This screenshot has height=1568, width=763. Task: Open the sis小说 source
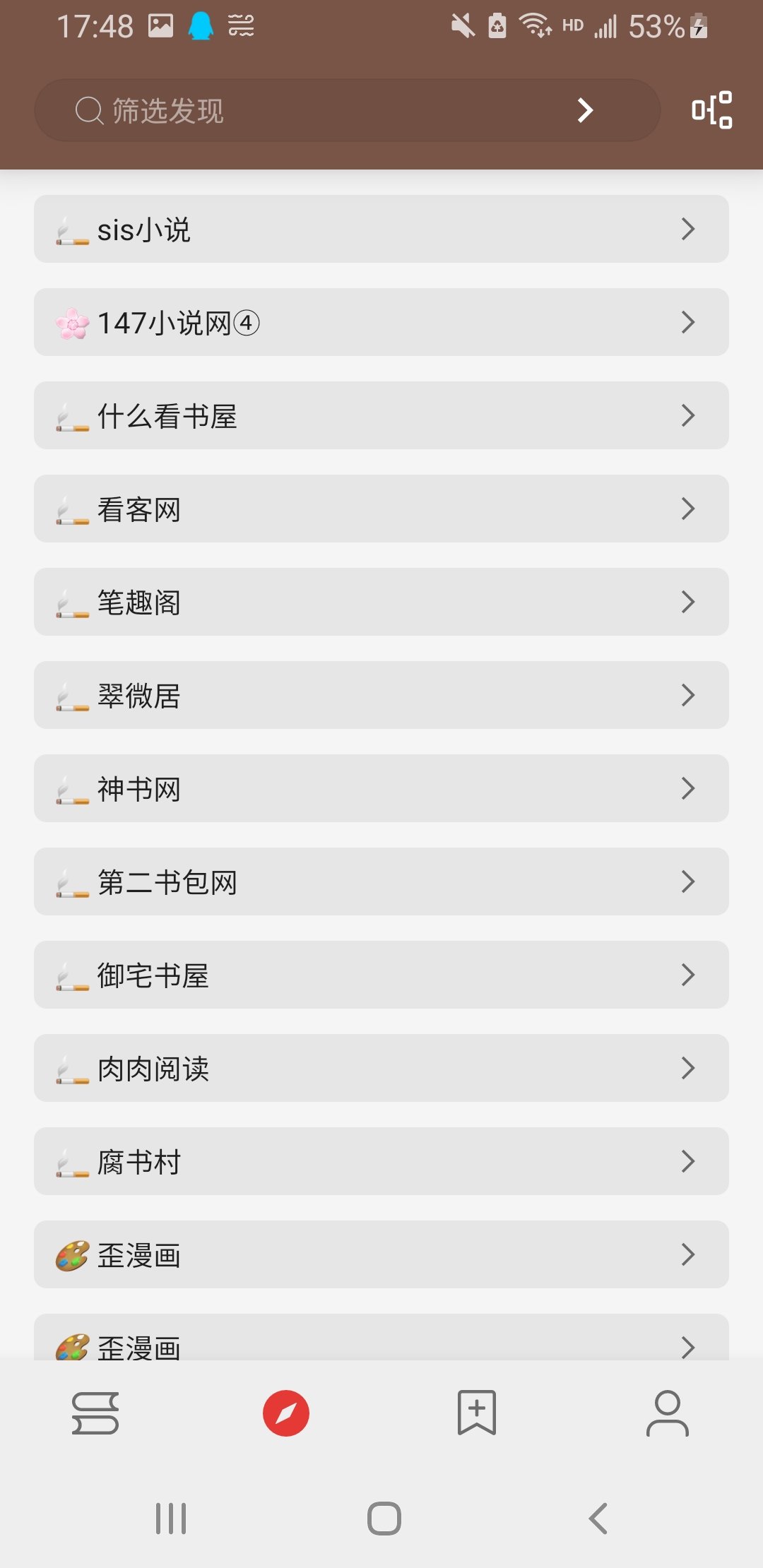pyautogui.click(x=381, y=229)
